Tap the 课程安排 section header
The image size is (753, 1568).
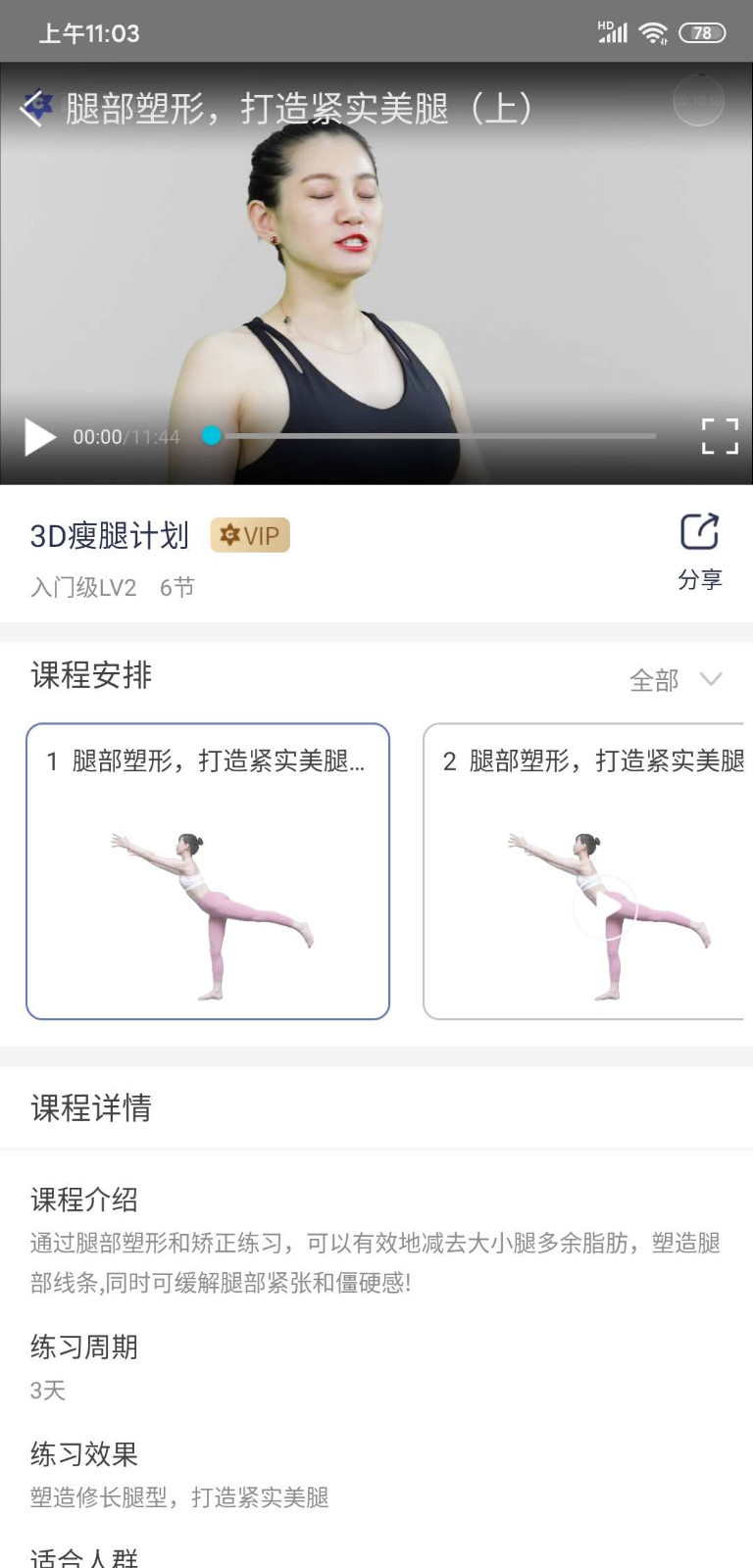coord(89,675)
